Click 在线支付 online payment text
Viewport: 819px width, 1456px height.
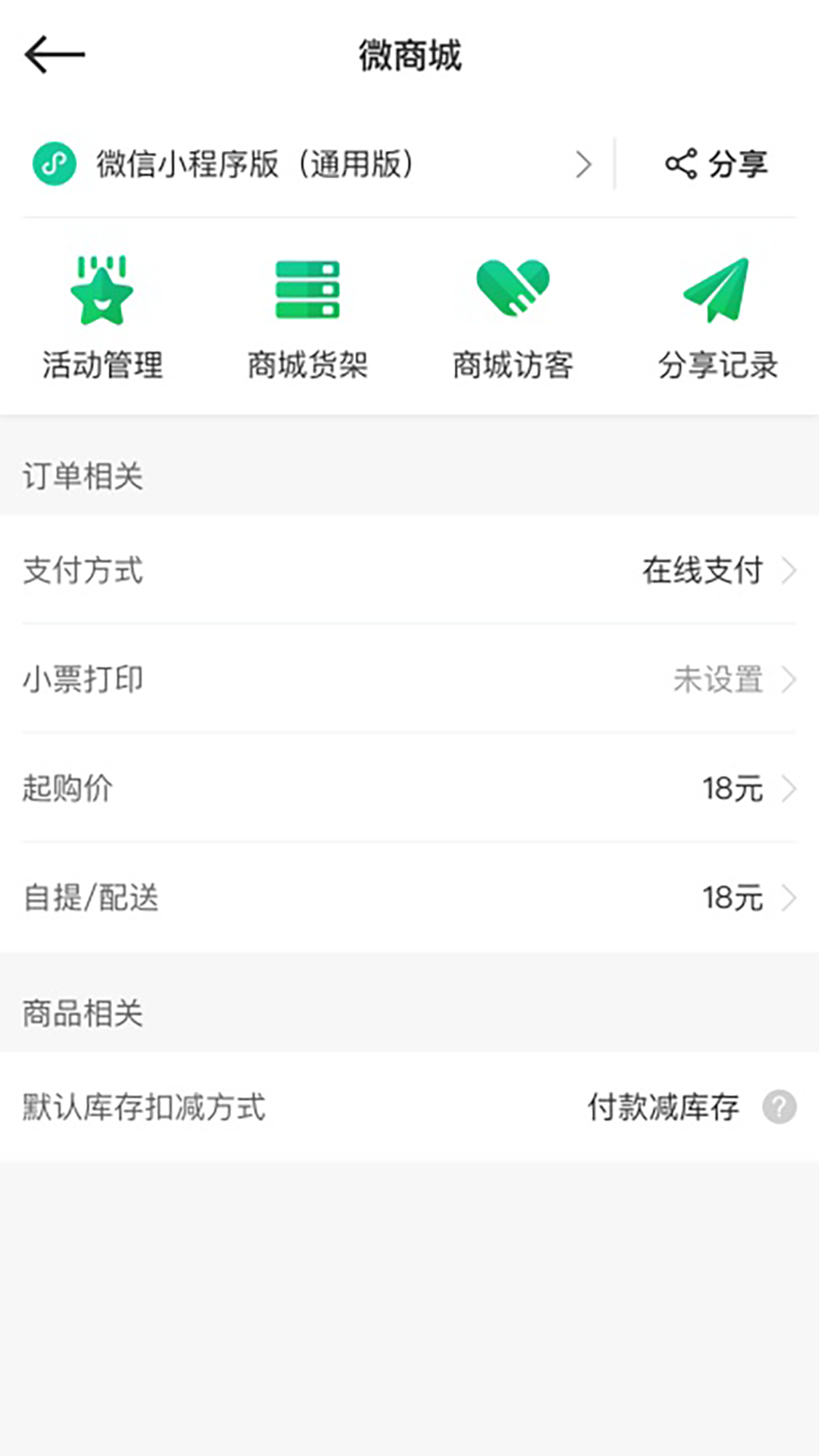(701, 571)
